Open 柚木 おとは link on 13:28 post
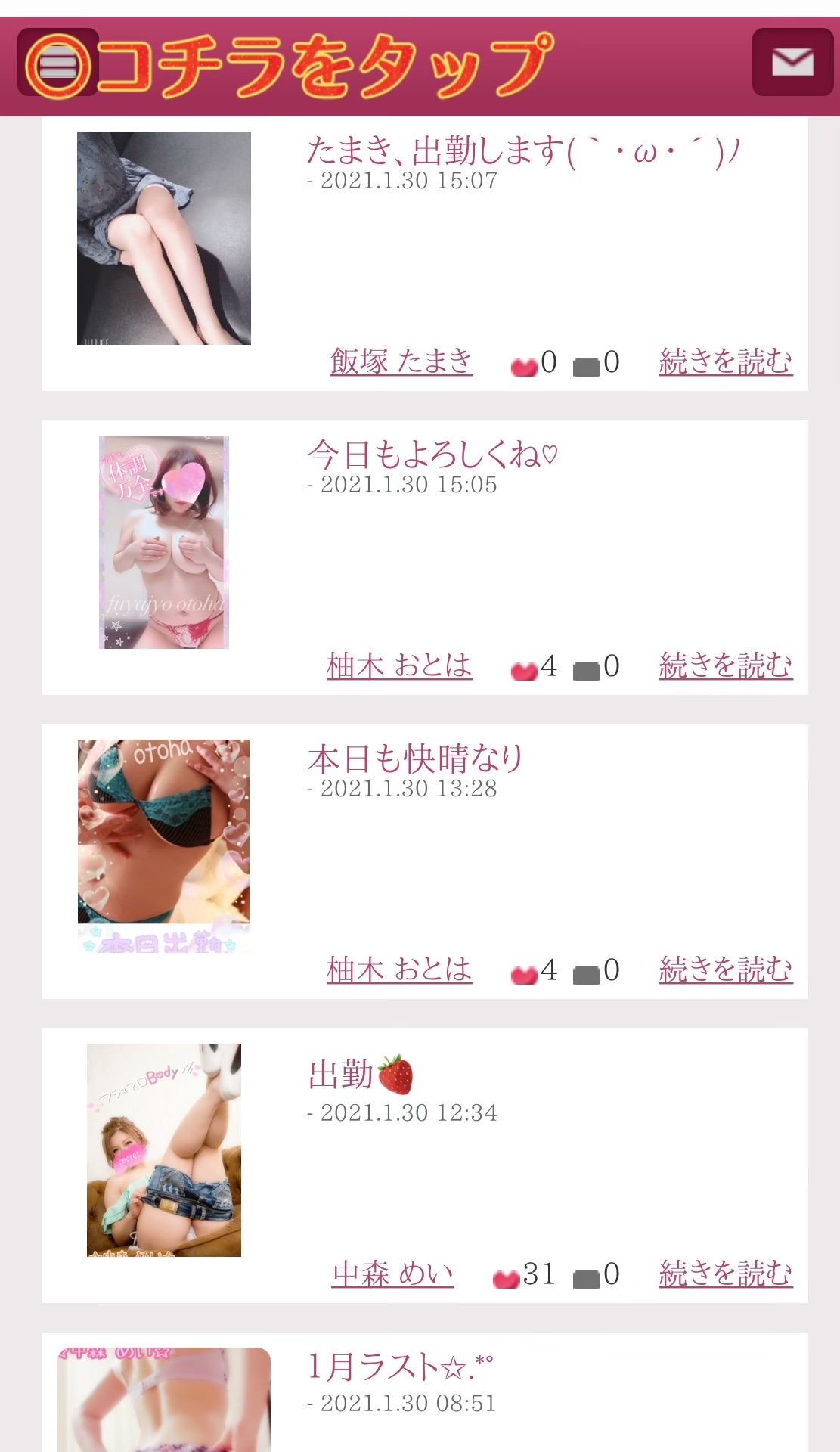The height and width of the screenshot is (1452, 840). (399, 970)
